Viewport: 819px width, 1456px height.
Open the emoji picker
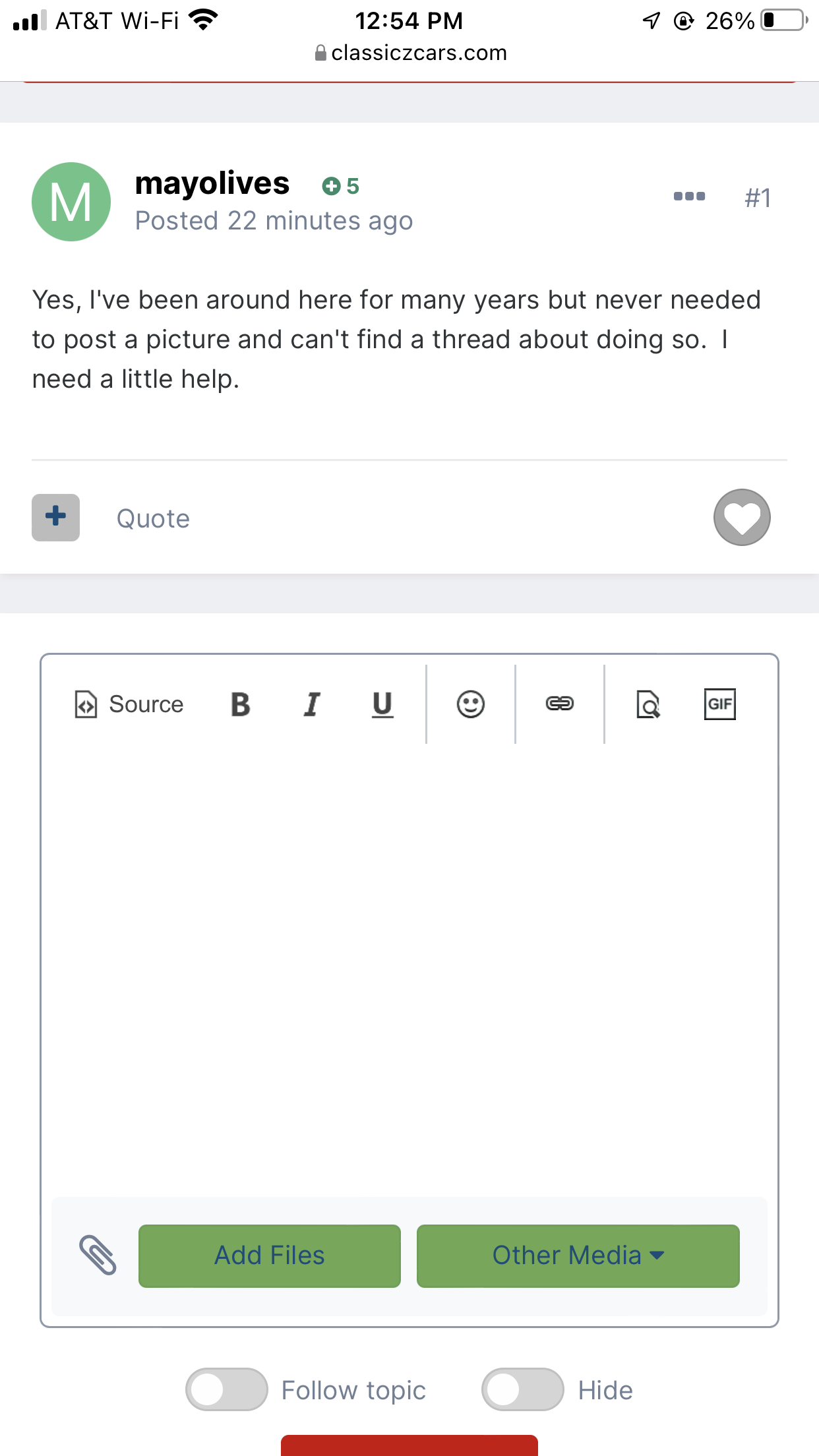coord(471,704)
